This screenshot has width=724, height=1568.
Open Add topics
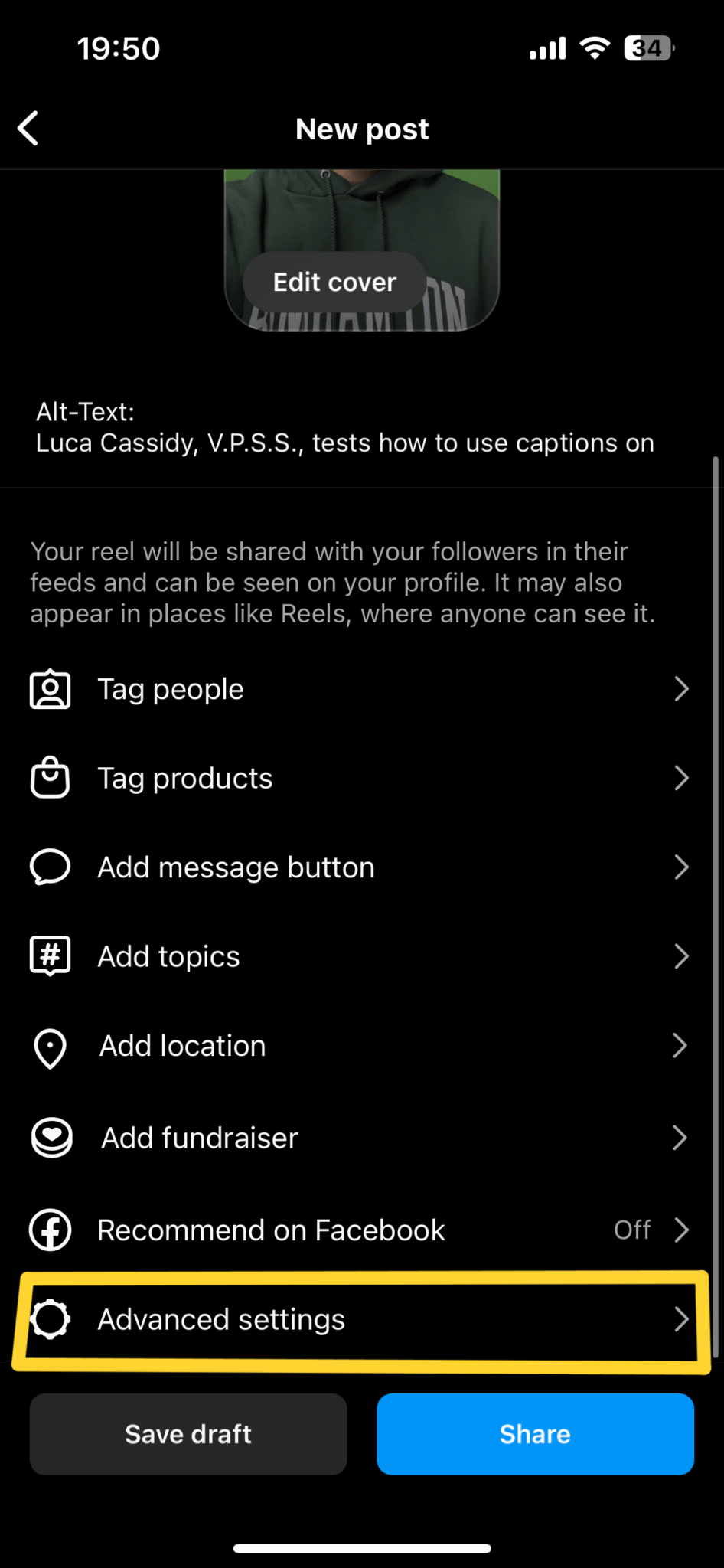coord(362,956)
